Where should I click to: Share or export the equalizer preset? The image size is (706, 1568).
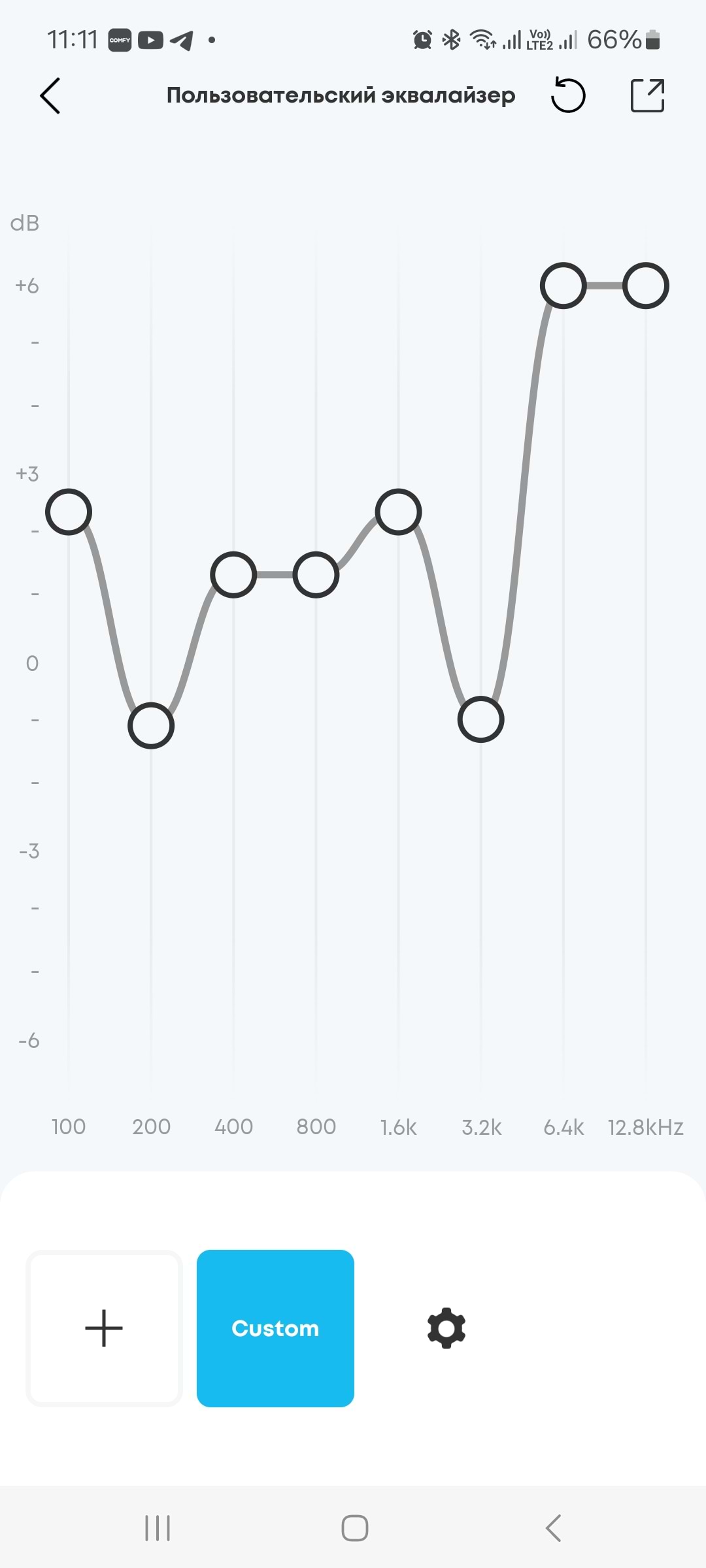pos(648,95)
